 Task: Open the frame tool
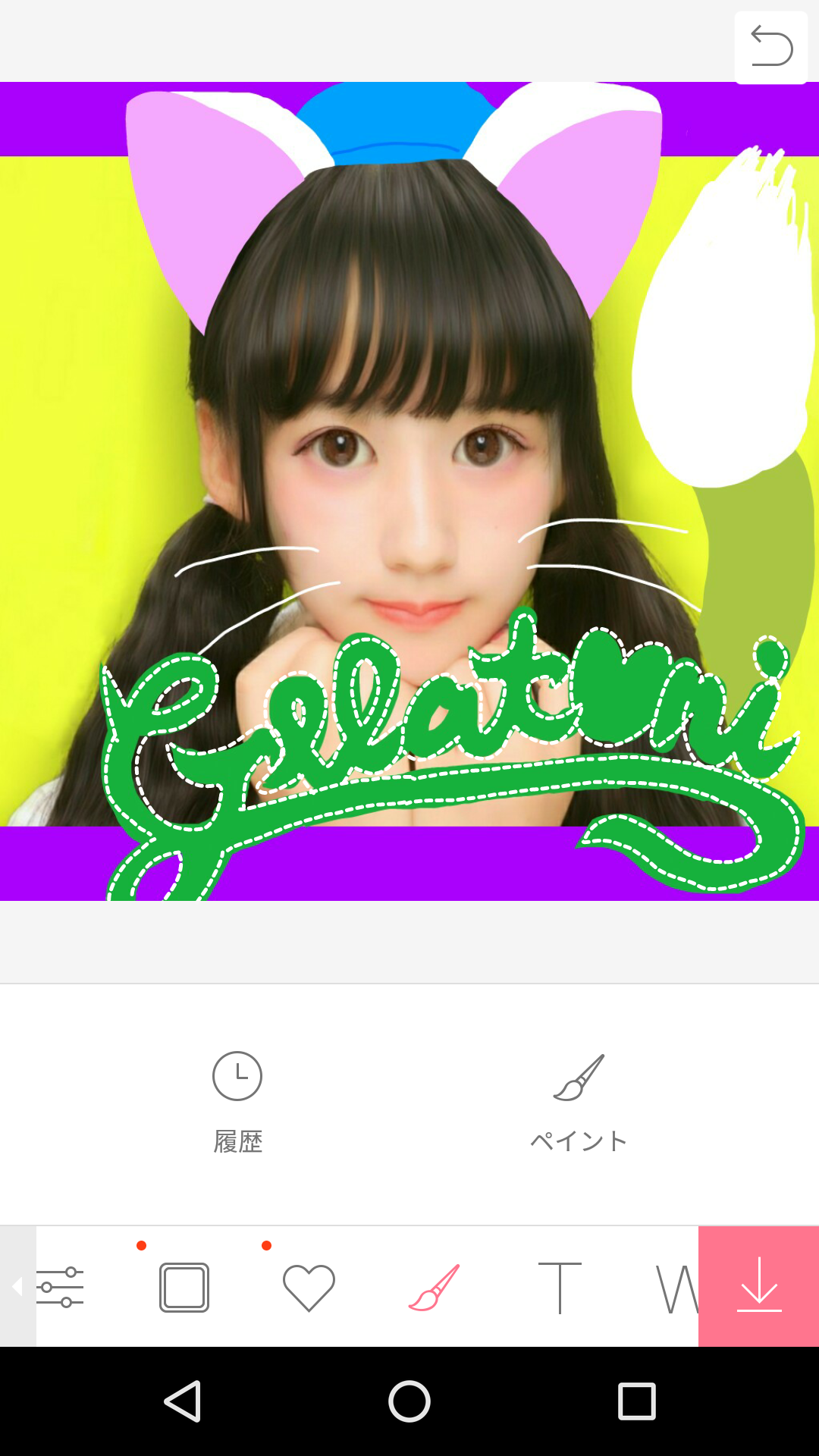(184, 1287)
